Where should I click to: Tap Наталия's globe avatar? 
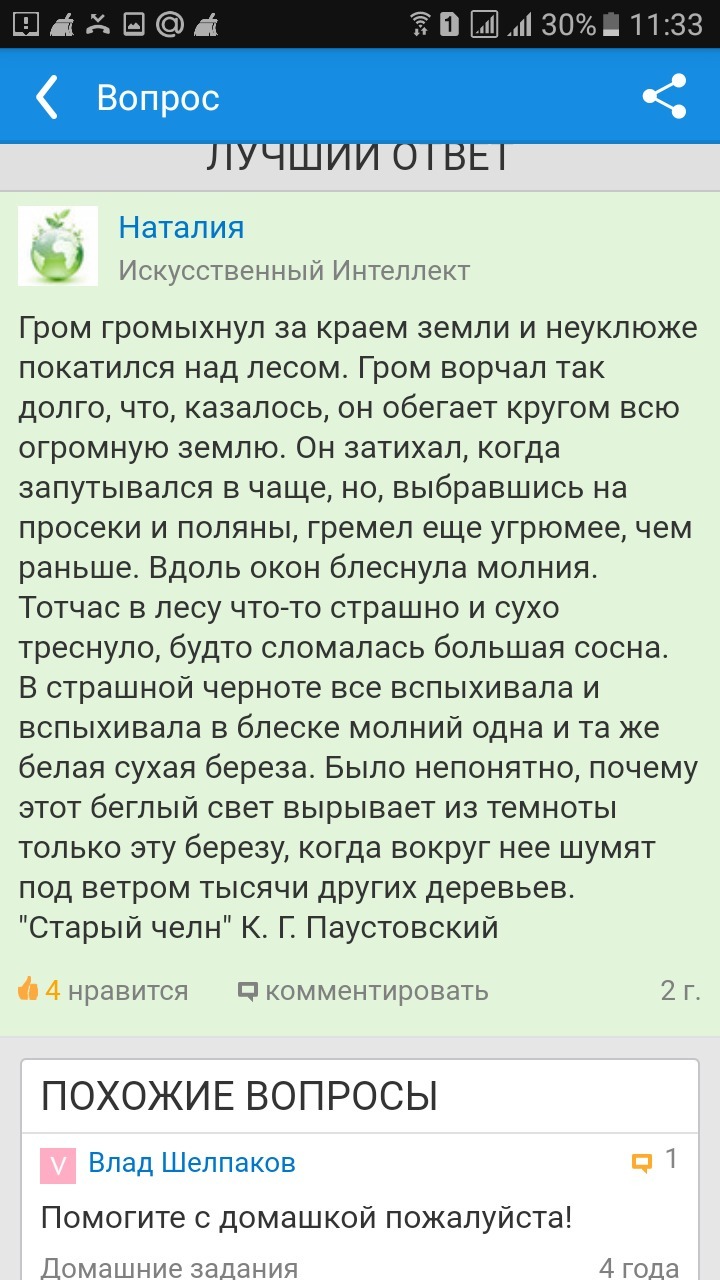(58, 246)
